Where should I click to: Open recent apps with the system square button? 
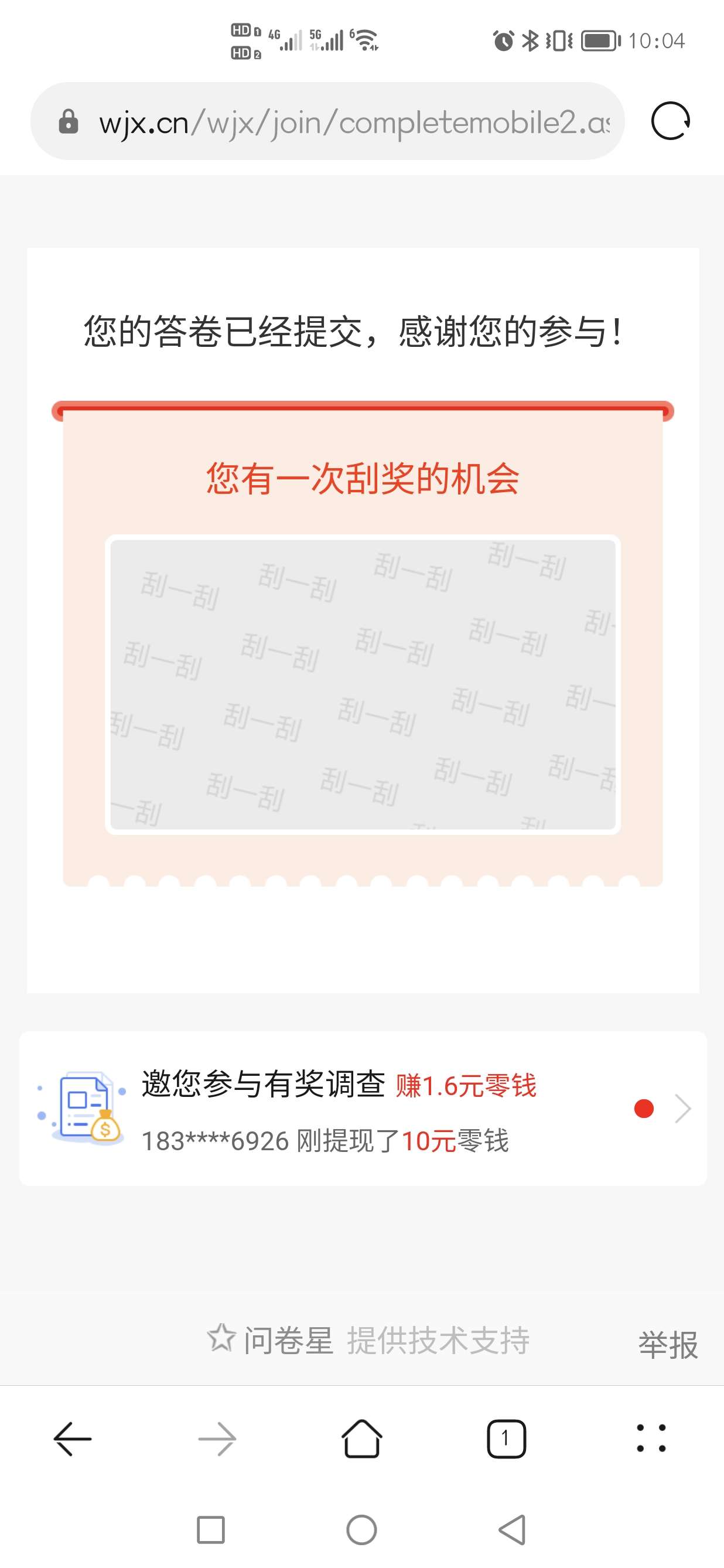pyautogui.click(x=211, y=1530)
